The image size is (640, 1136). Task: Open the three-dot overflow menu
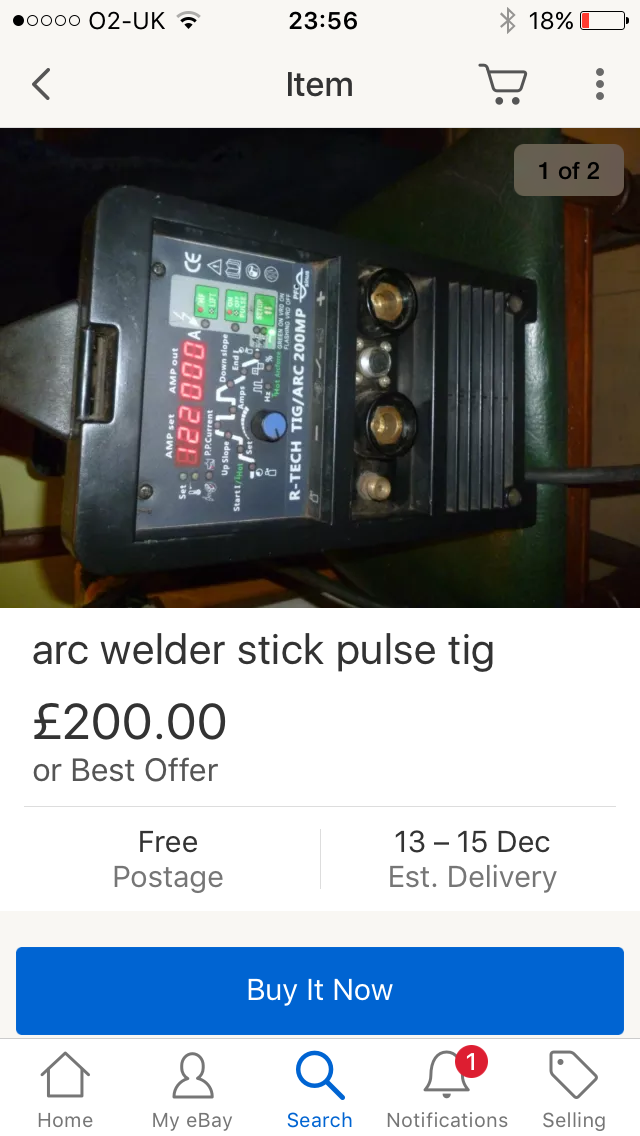point(599,84)
